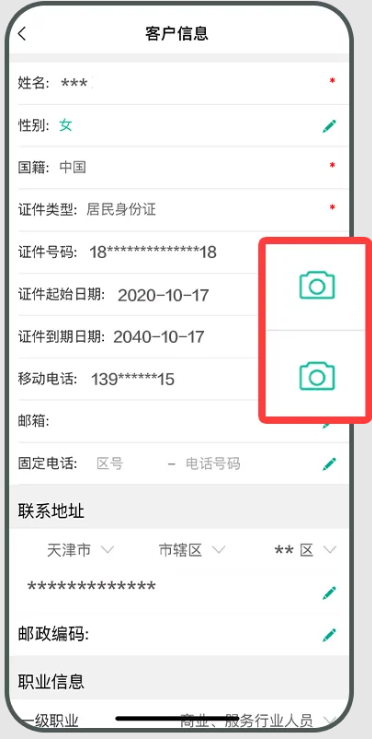Open the 市辖区 city dropdown
372x739 pixels.
[191, 550]
